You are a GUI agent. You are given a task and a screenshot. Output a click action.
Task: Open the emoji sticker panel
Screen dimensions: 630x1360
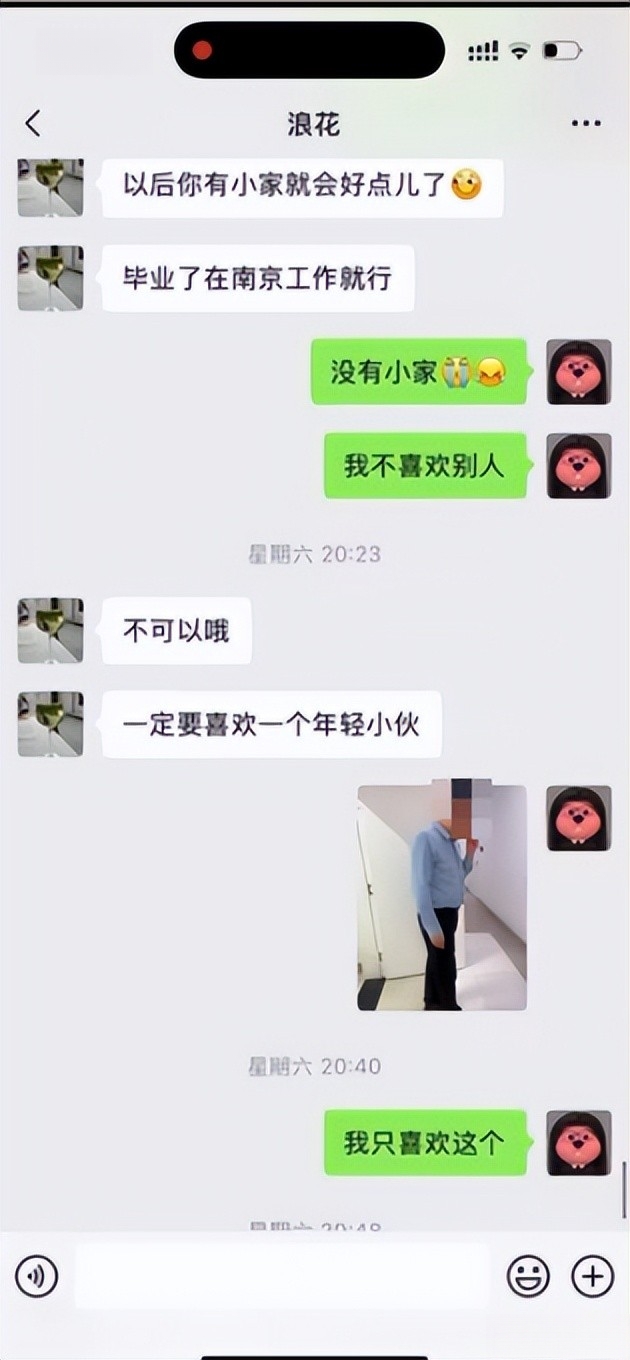528,1276
